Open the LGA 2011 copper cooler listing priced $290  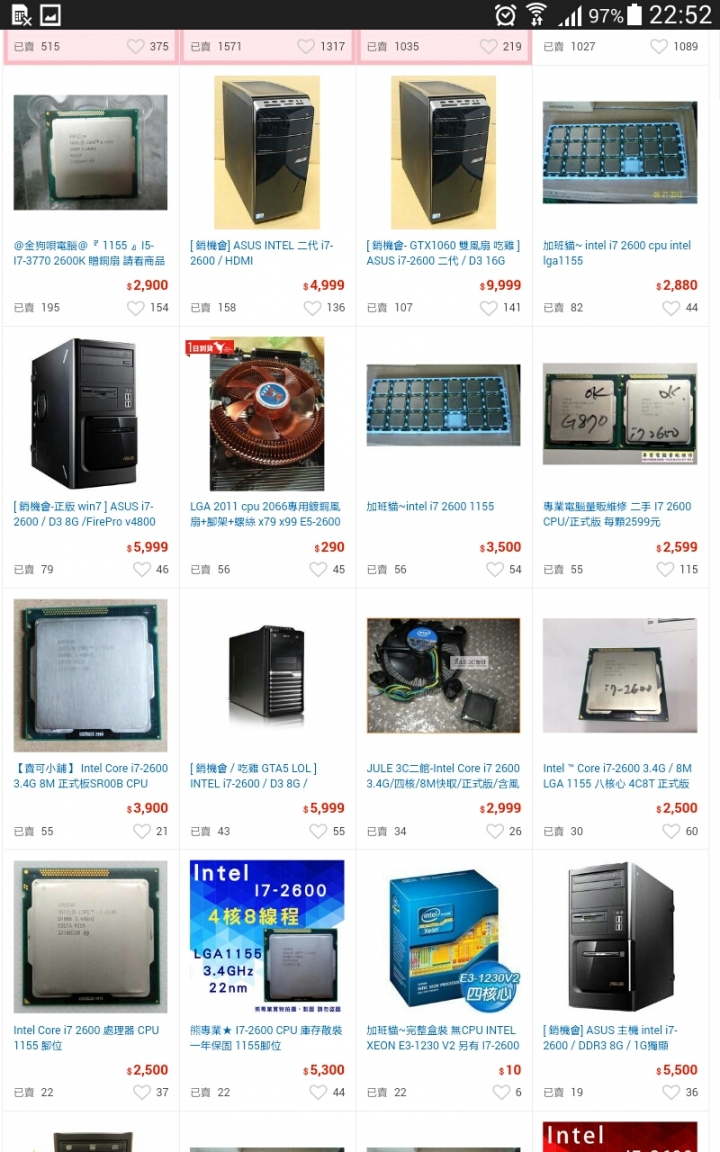[267, 514]
